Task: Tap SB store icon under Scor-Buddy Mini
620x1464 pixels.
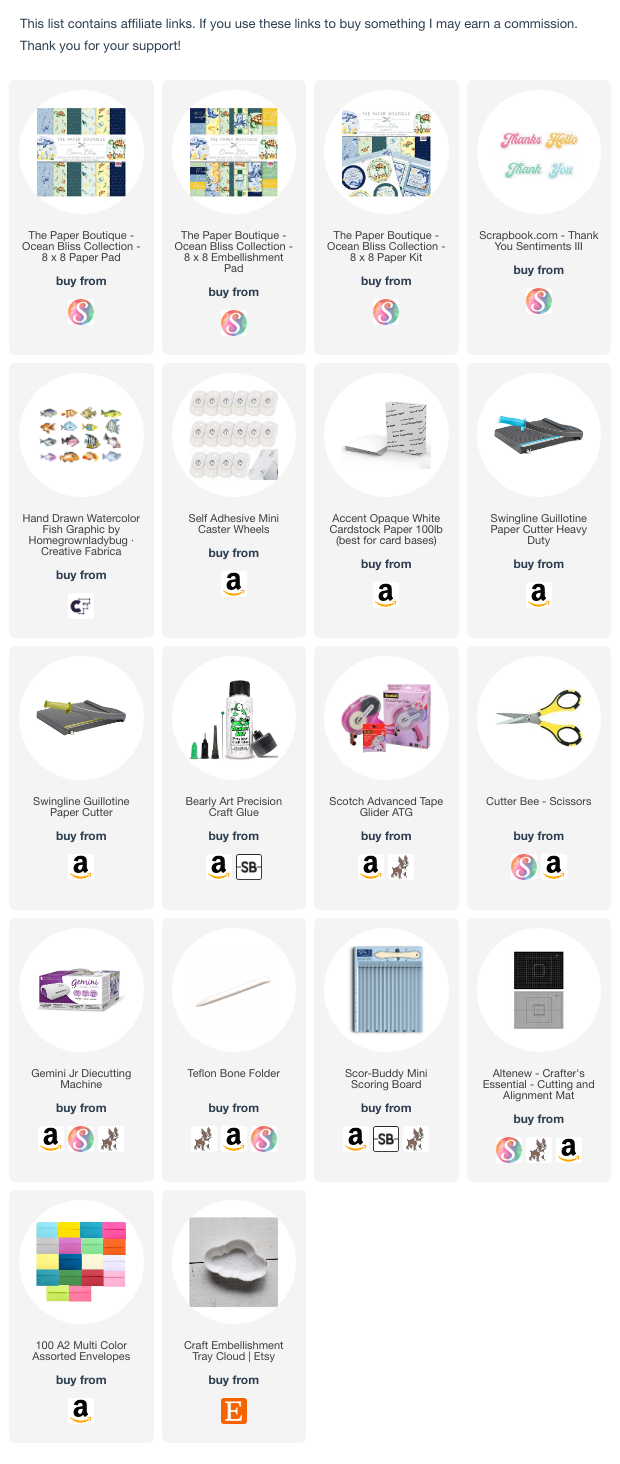Action: 386,1139
